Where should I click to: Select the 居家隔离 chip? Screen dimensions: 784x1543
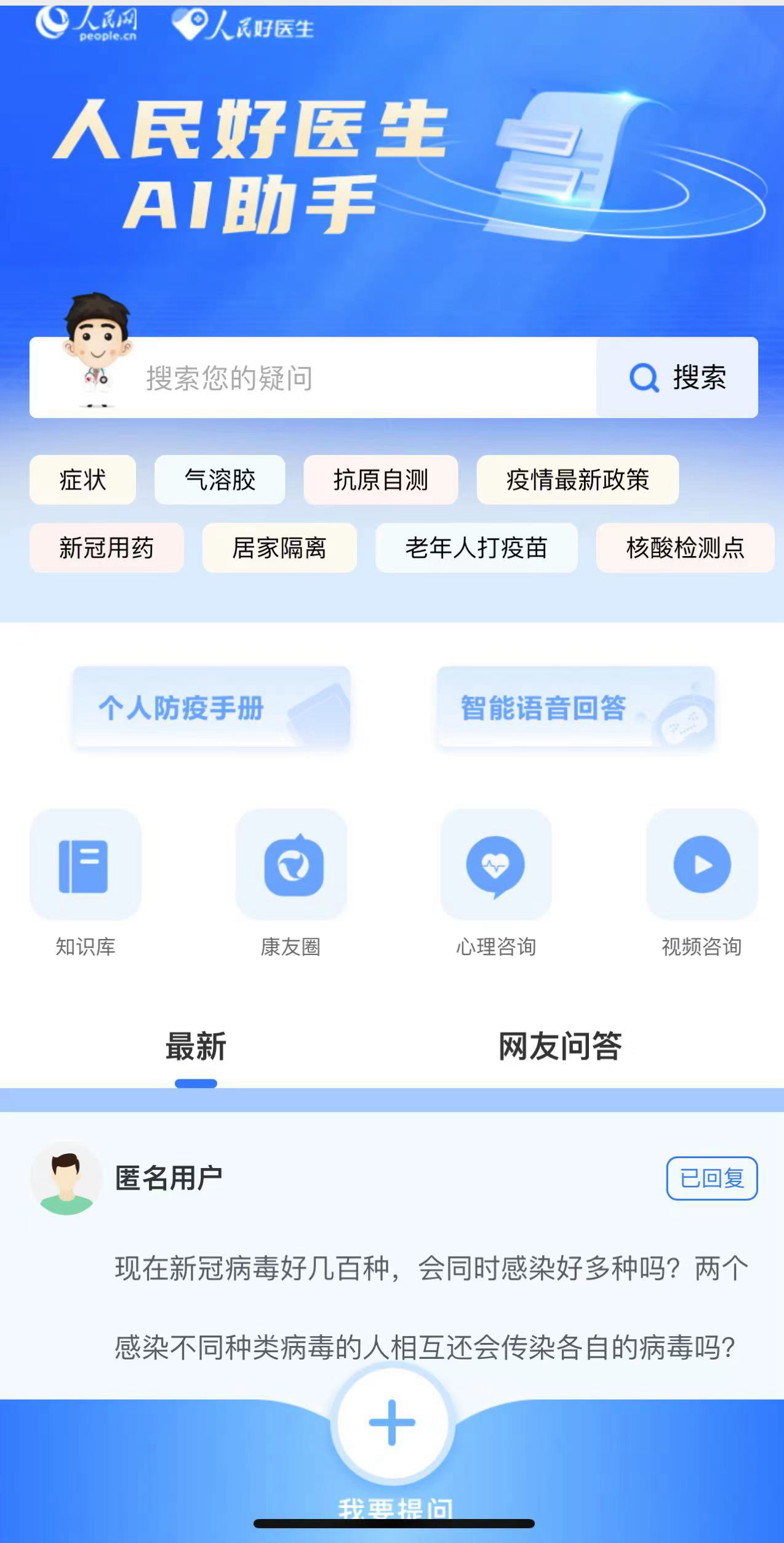point(279,547)
